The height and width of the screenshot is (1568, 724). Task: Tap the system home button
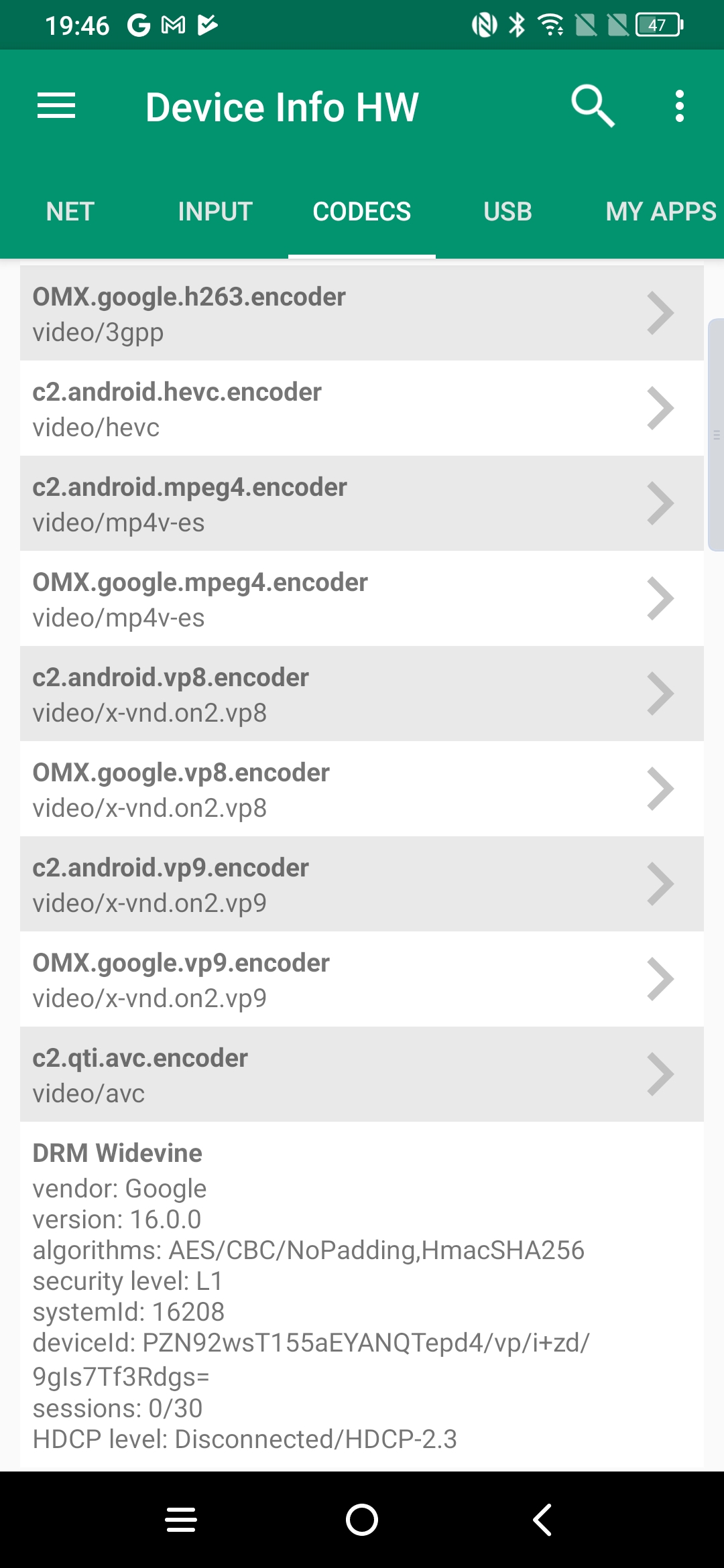pos(362,1520)
